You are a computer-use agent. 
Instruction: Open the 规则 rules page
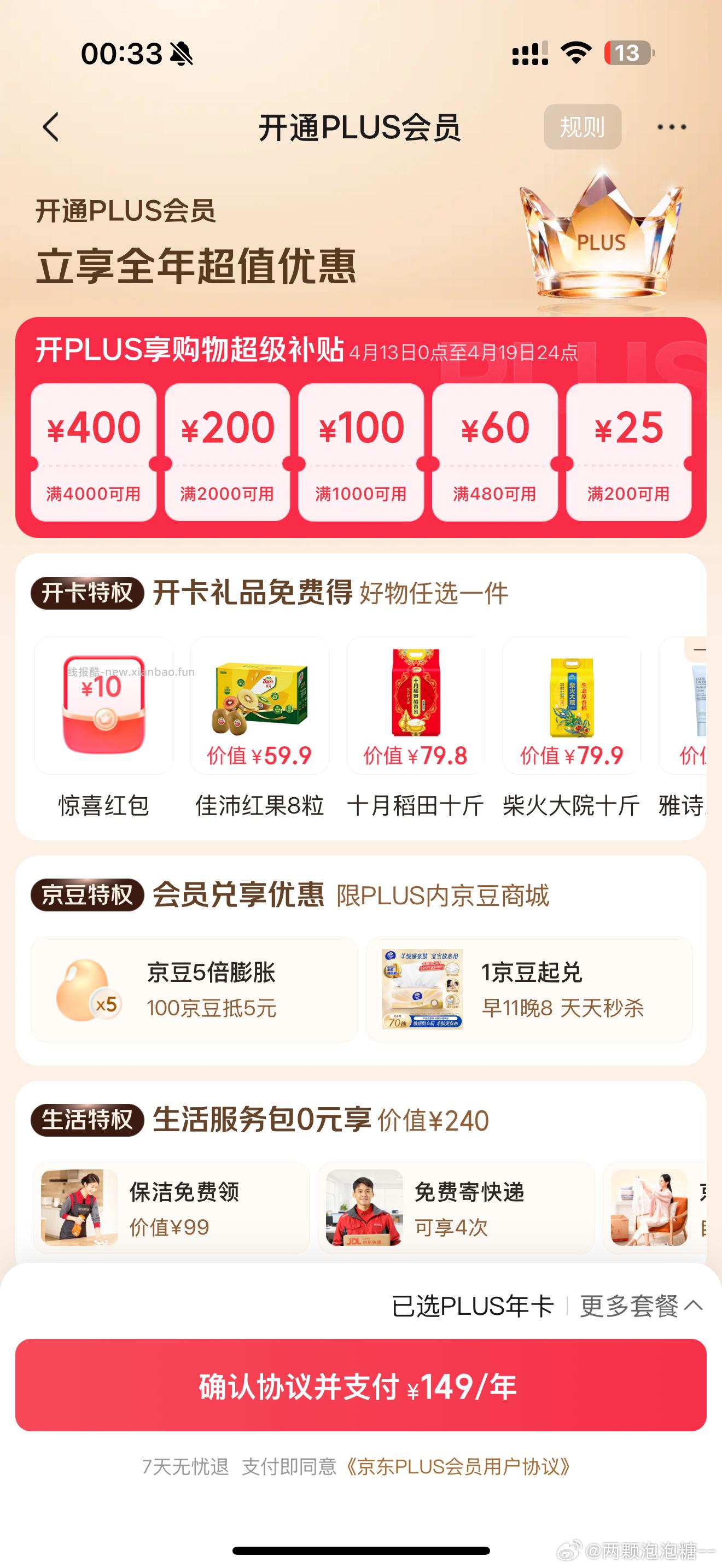(x=581, y=127)
